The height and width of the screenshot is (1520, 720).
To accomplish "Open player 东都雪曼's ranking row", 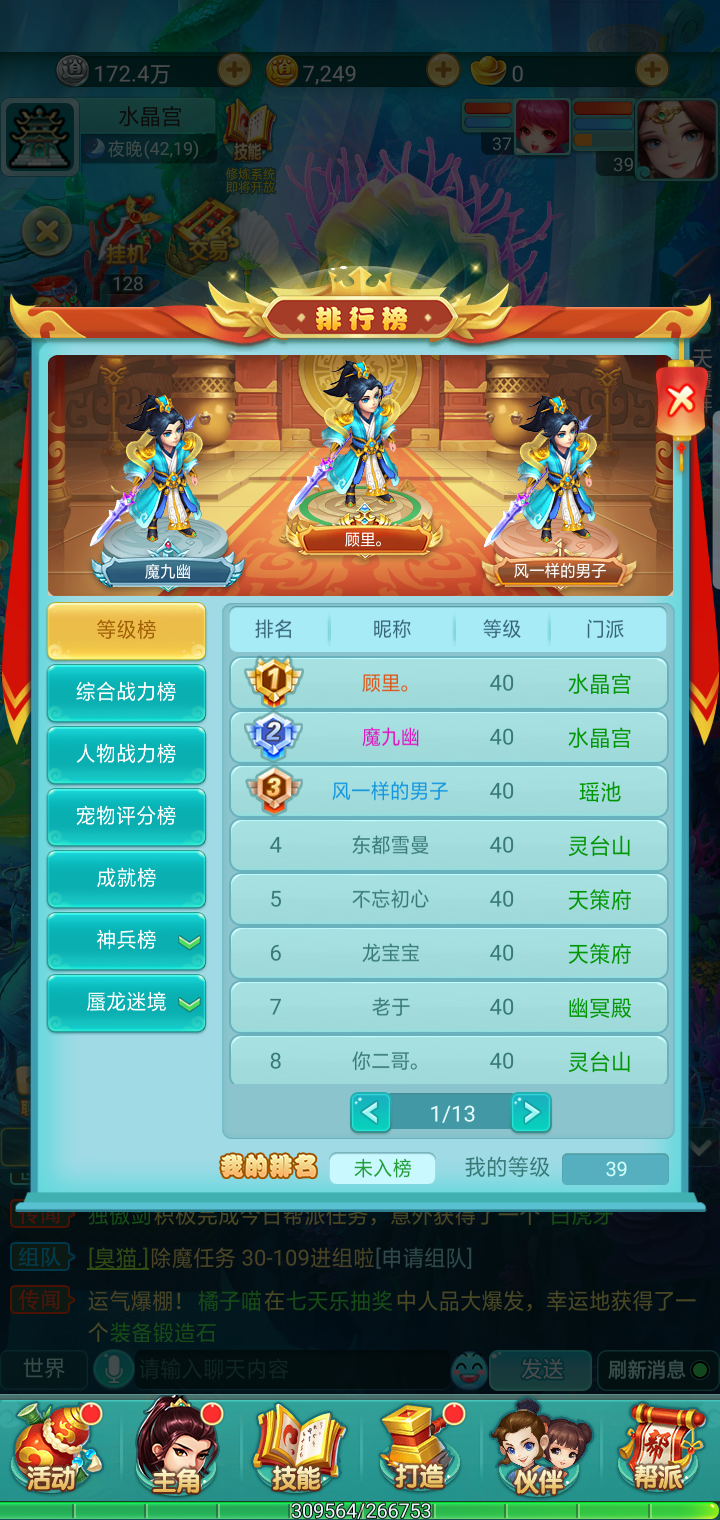I will (x=448, y=846).
